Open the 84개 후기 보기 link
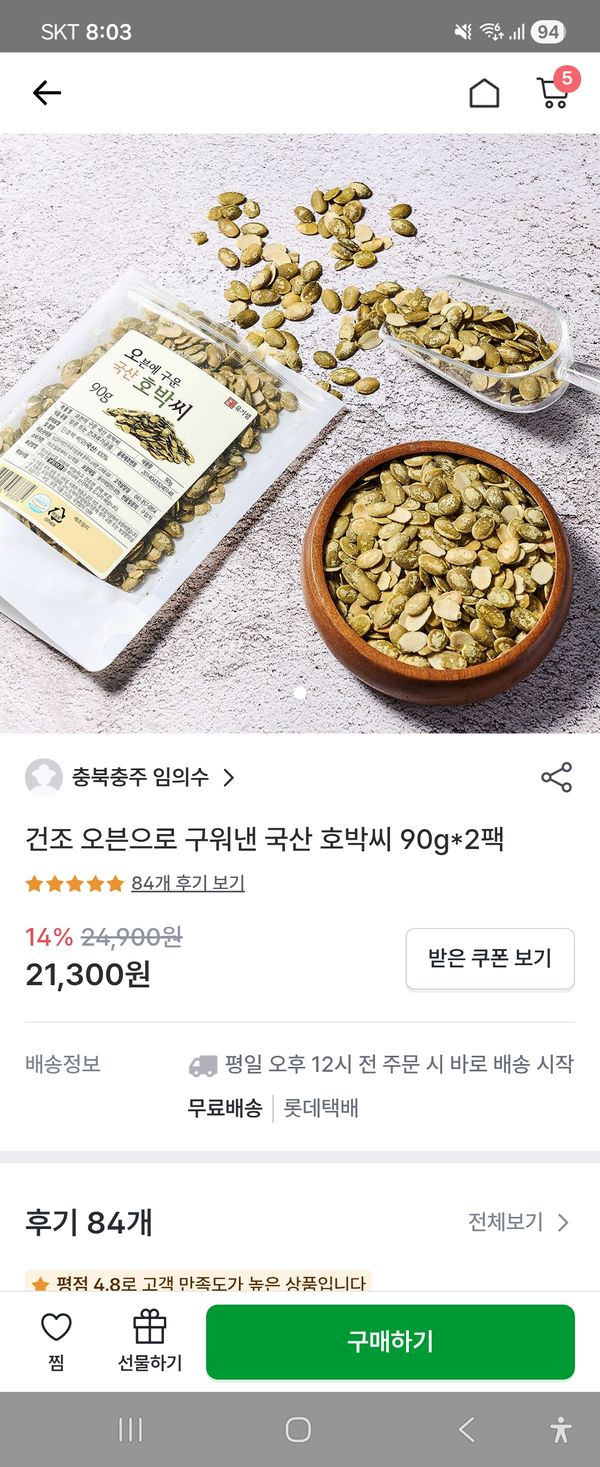The image size is (600, 1467). click(187, 883)
